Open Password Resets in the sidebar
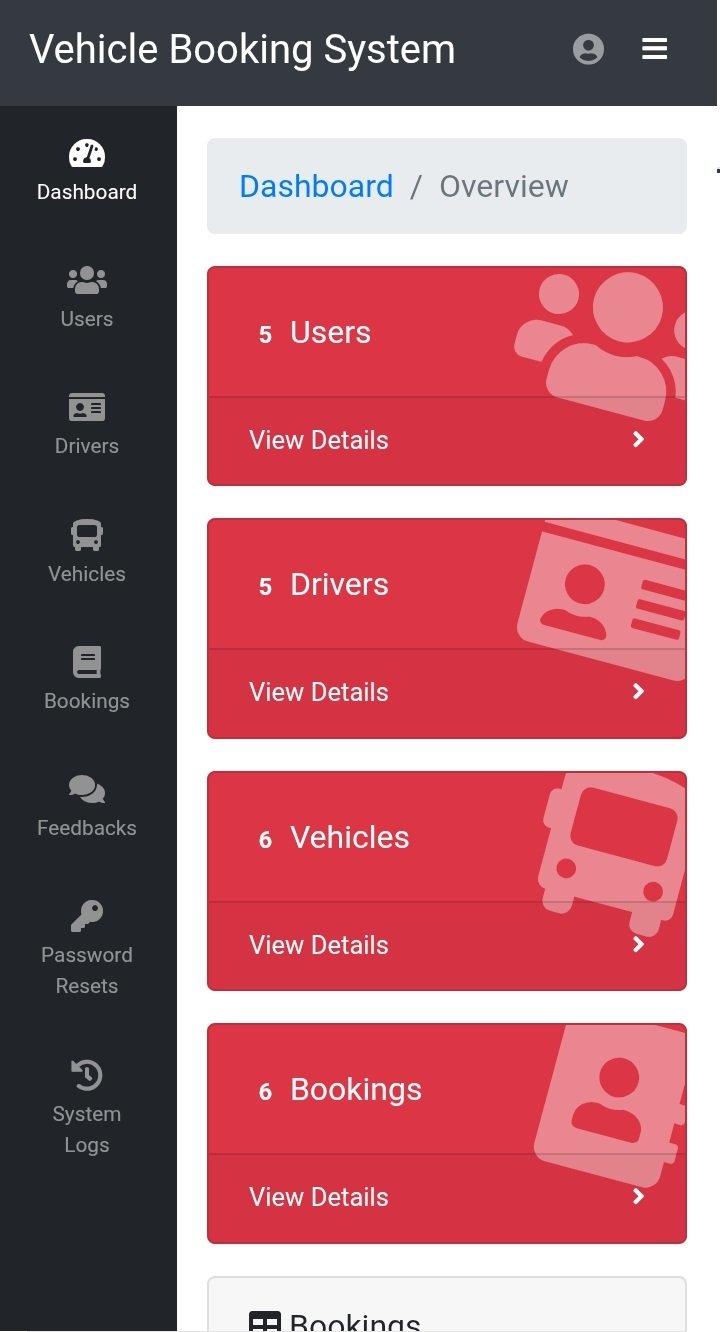The image size is (720, 1332). click(87, 948)
